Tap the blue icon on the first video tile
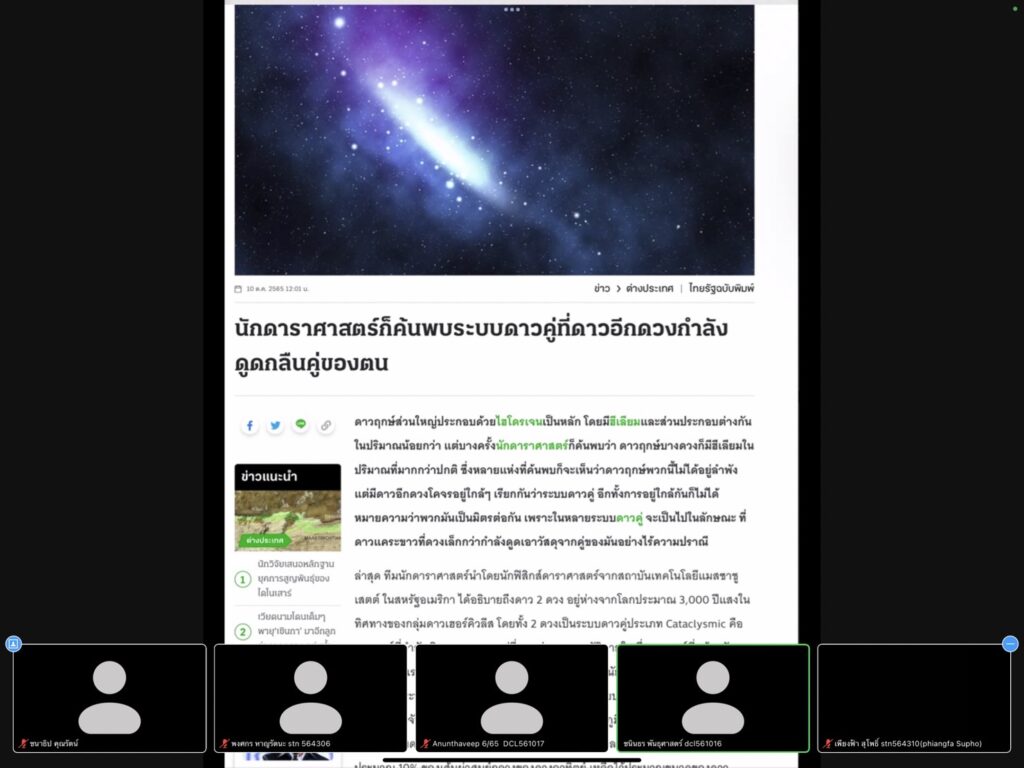 pyautogui.click(x=14, y=644)
